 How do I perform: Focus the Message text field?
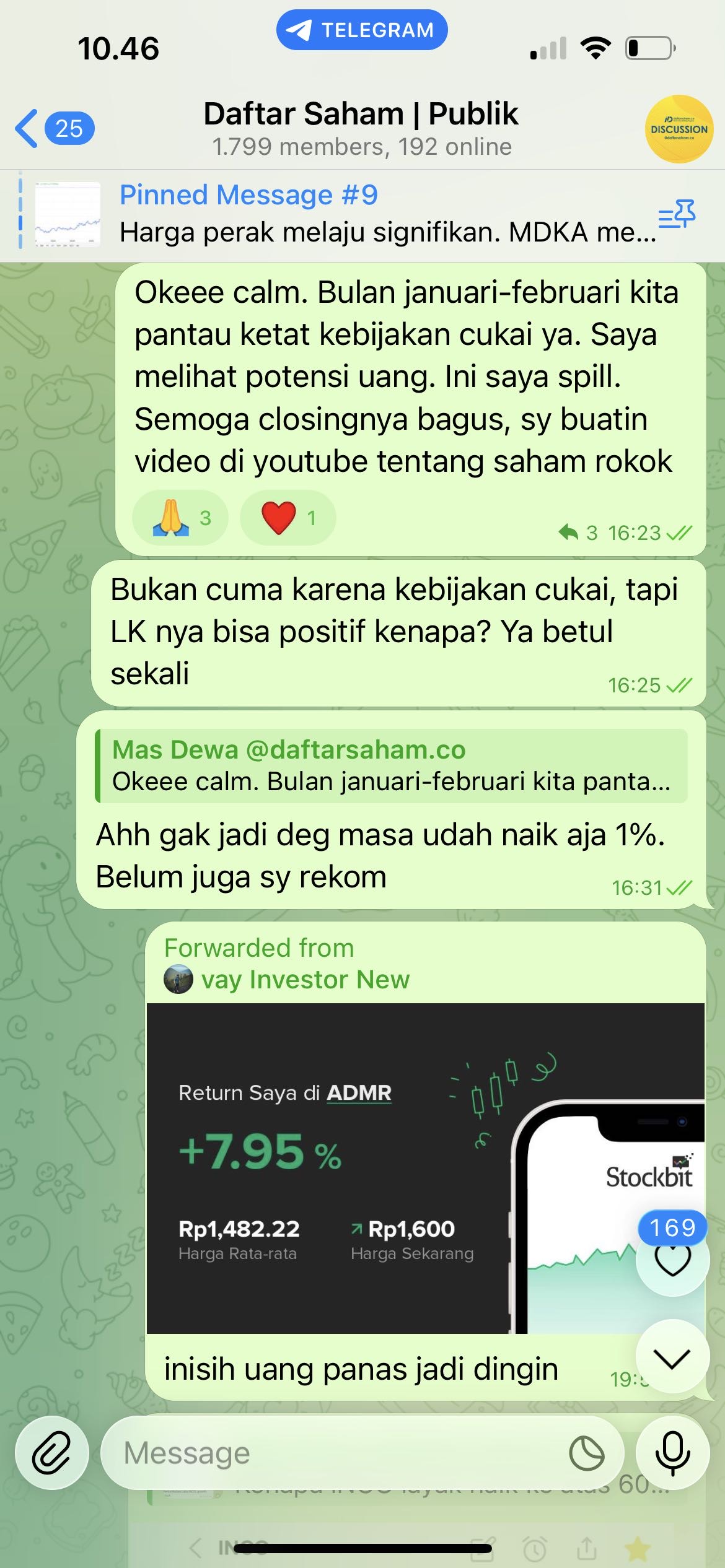click(335, 1453)
